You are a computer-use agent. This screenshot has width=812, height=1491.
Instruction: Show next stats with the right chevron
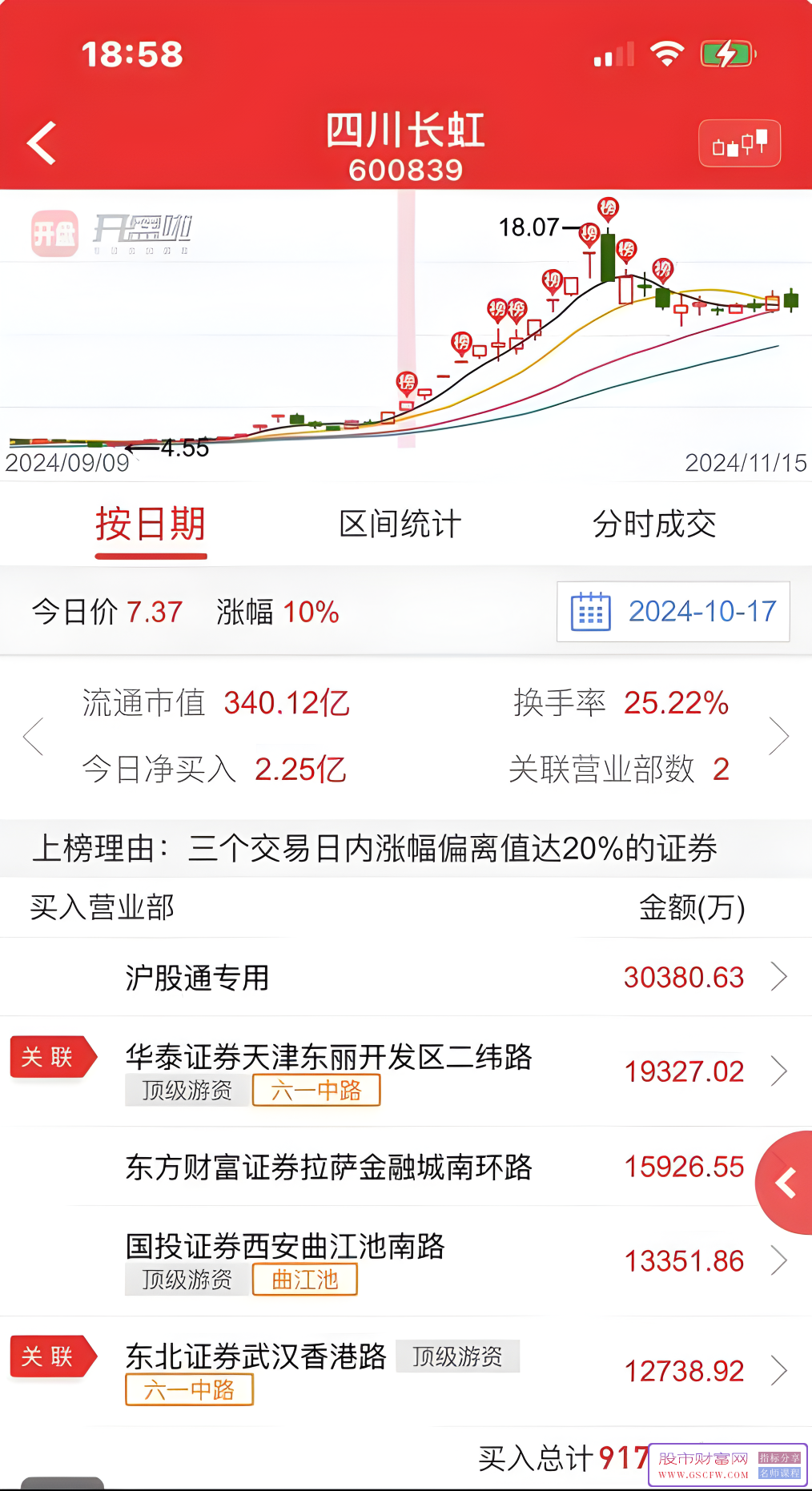(778, 737)
